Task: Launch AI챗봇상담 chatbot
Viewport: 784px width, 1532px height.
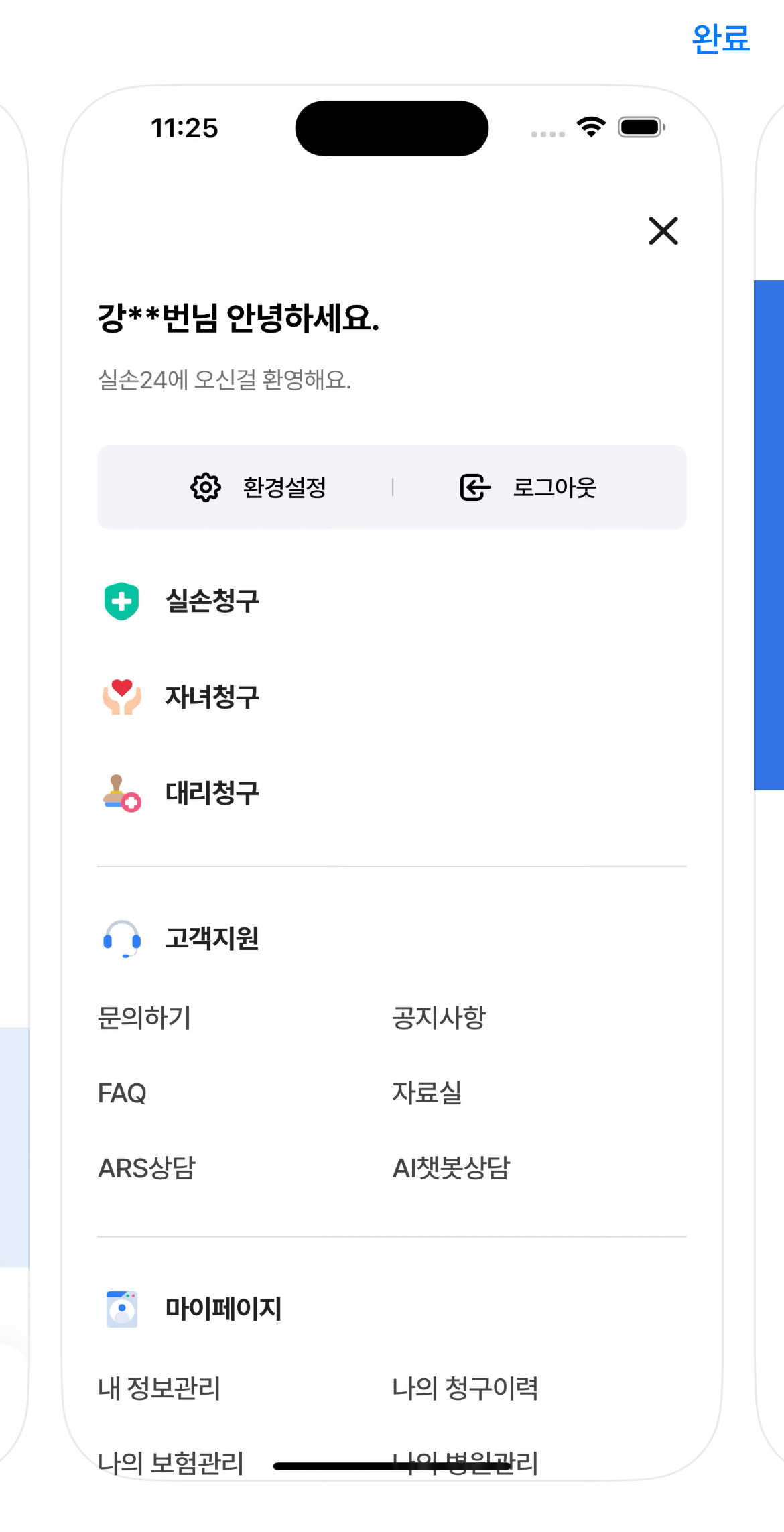Action: coord(450,1168)
